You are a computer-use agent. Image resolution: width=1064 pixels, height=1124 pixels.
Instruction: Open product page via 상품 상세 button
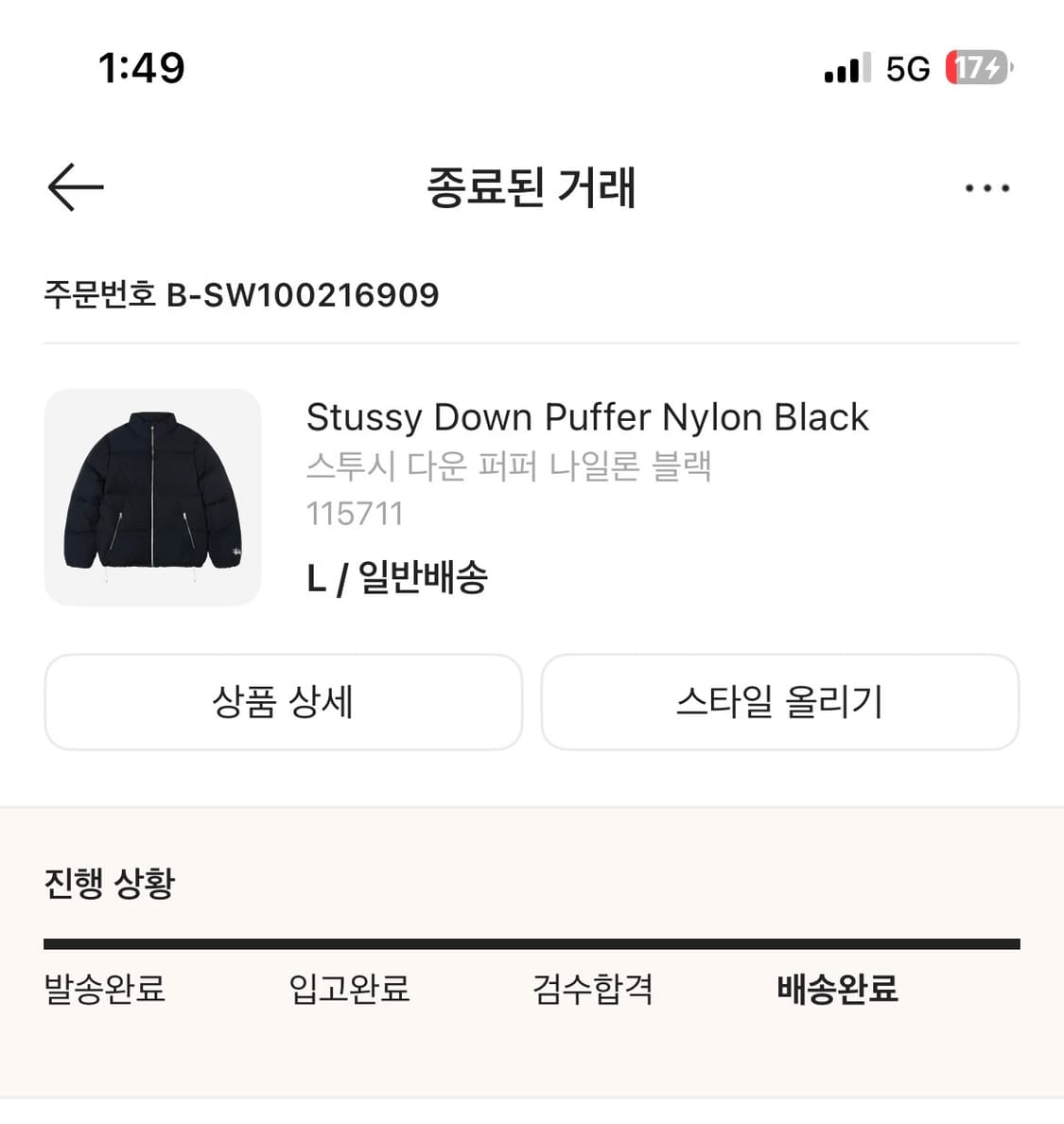click(283, 703)
